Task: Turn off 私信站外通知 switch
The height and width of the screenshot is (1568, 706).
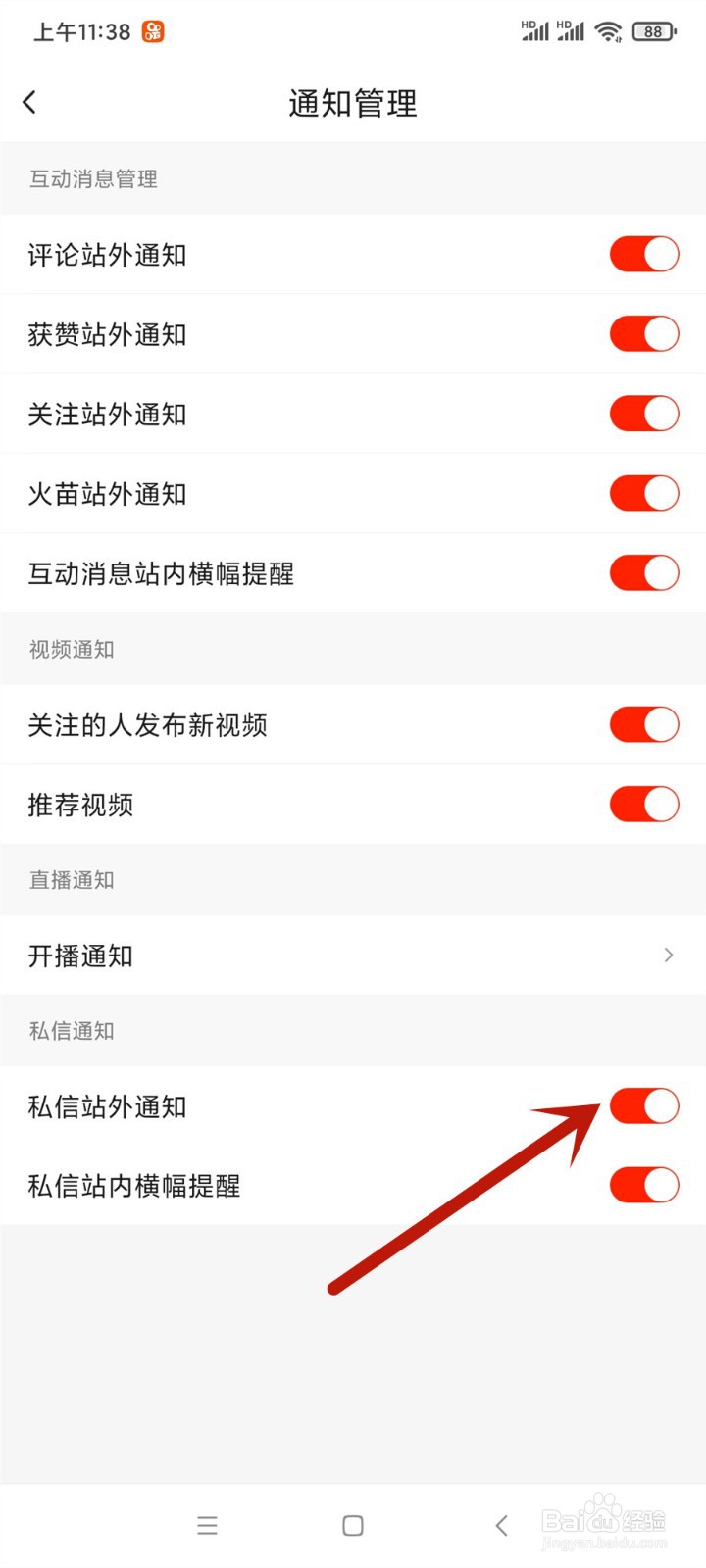Action: tap(643, 1106)
